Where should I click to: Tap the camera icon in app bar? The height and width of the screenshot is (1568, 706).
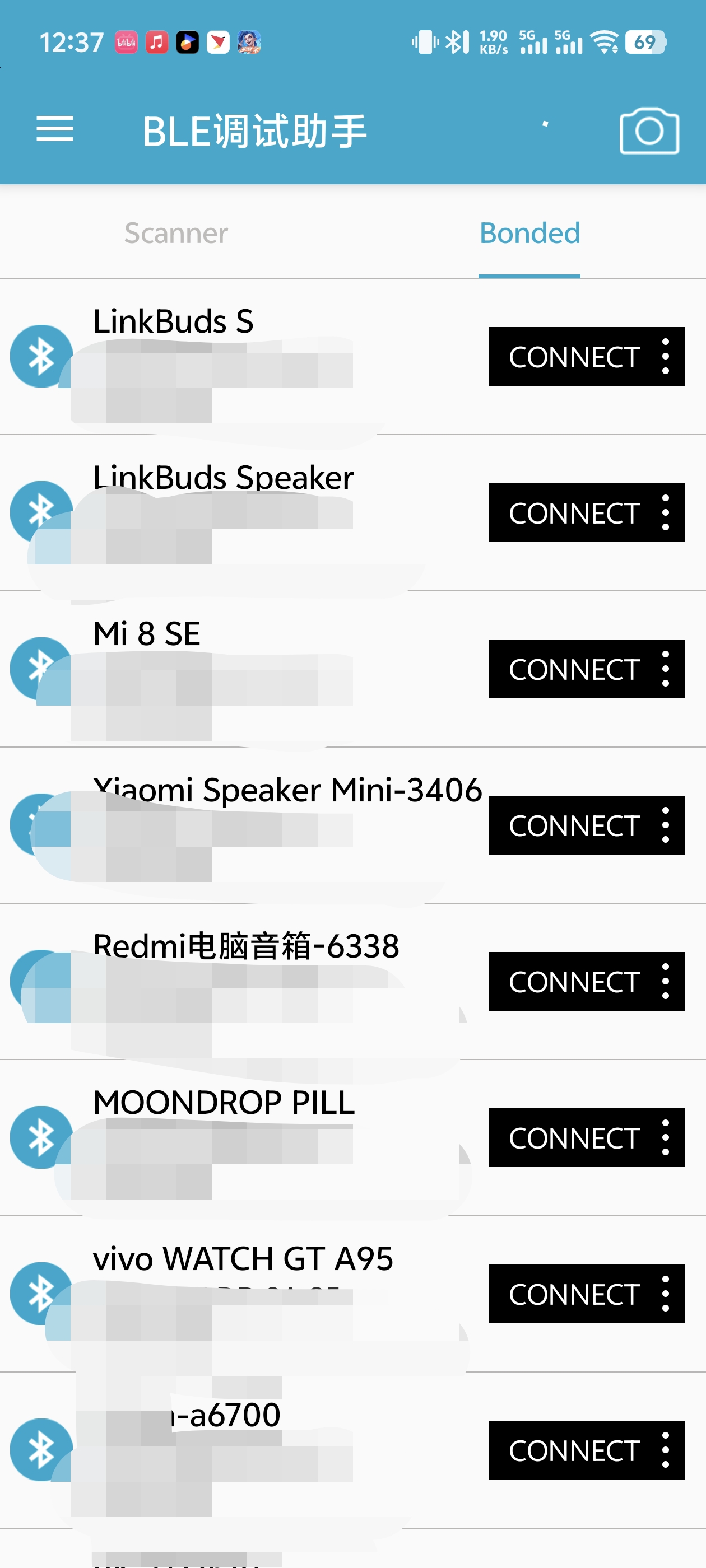pos(649,131)
